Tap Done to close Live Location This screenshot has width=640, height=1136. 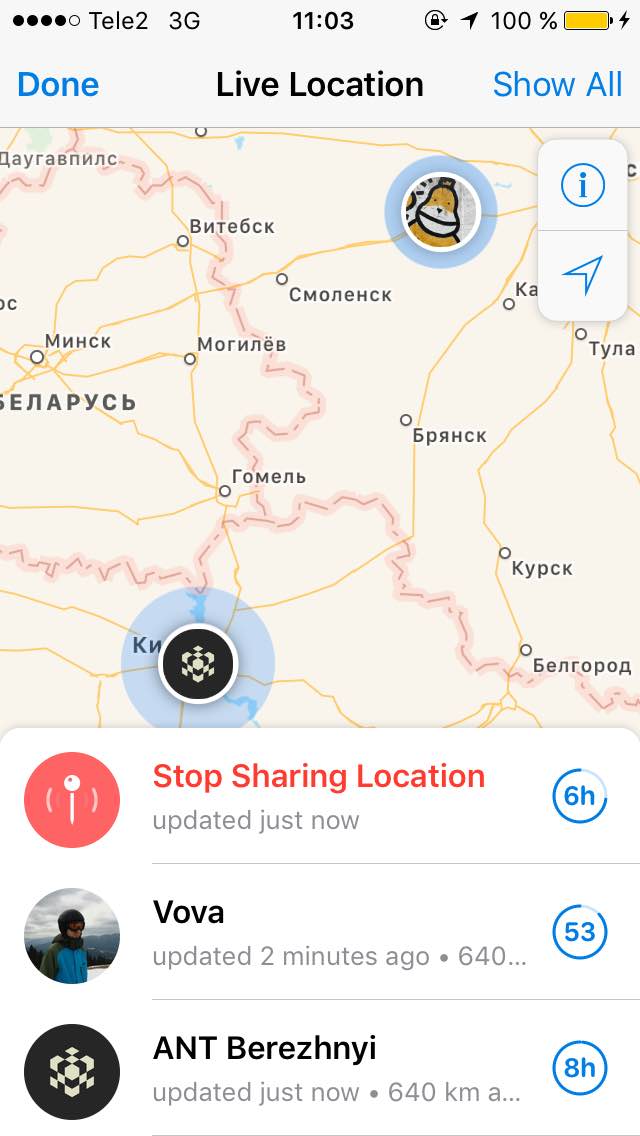tap(58, 85)
